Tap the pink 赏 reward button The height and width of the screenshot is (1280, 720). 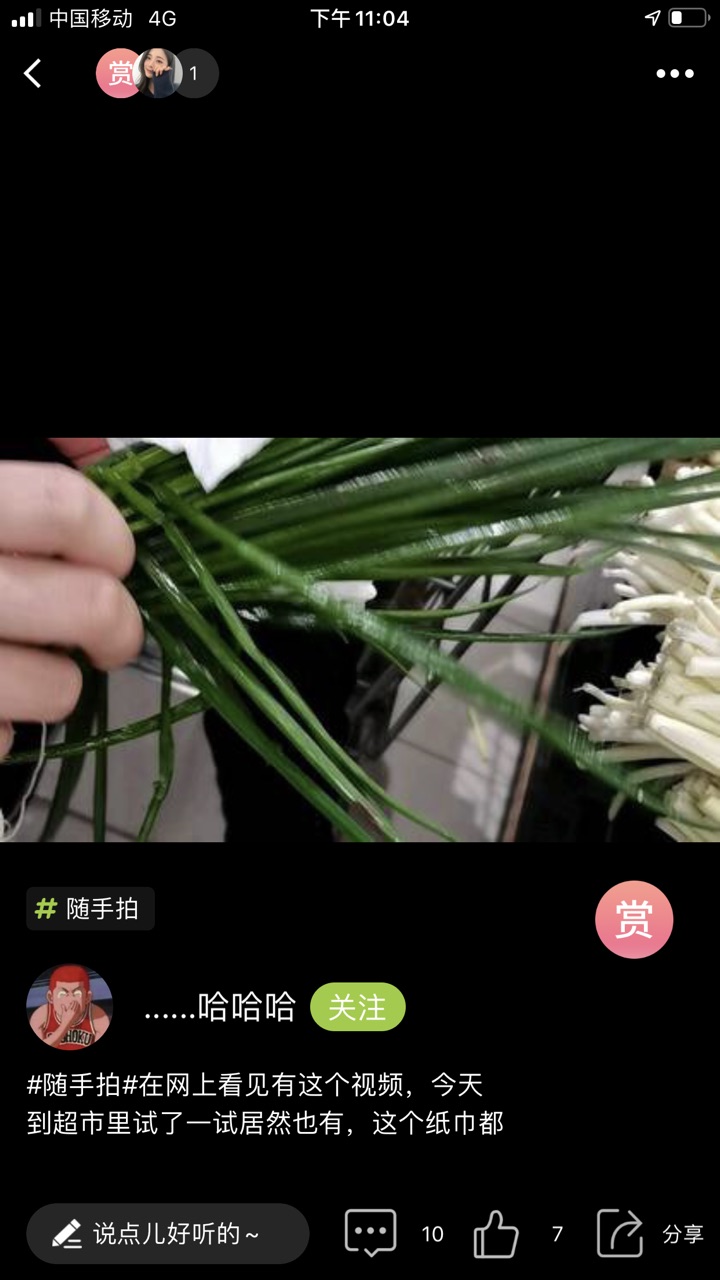[634, 919]
